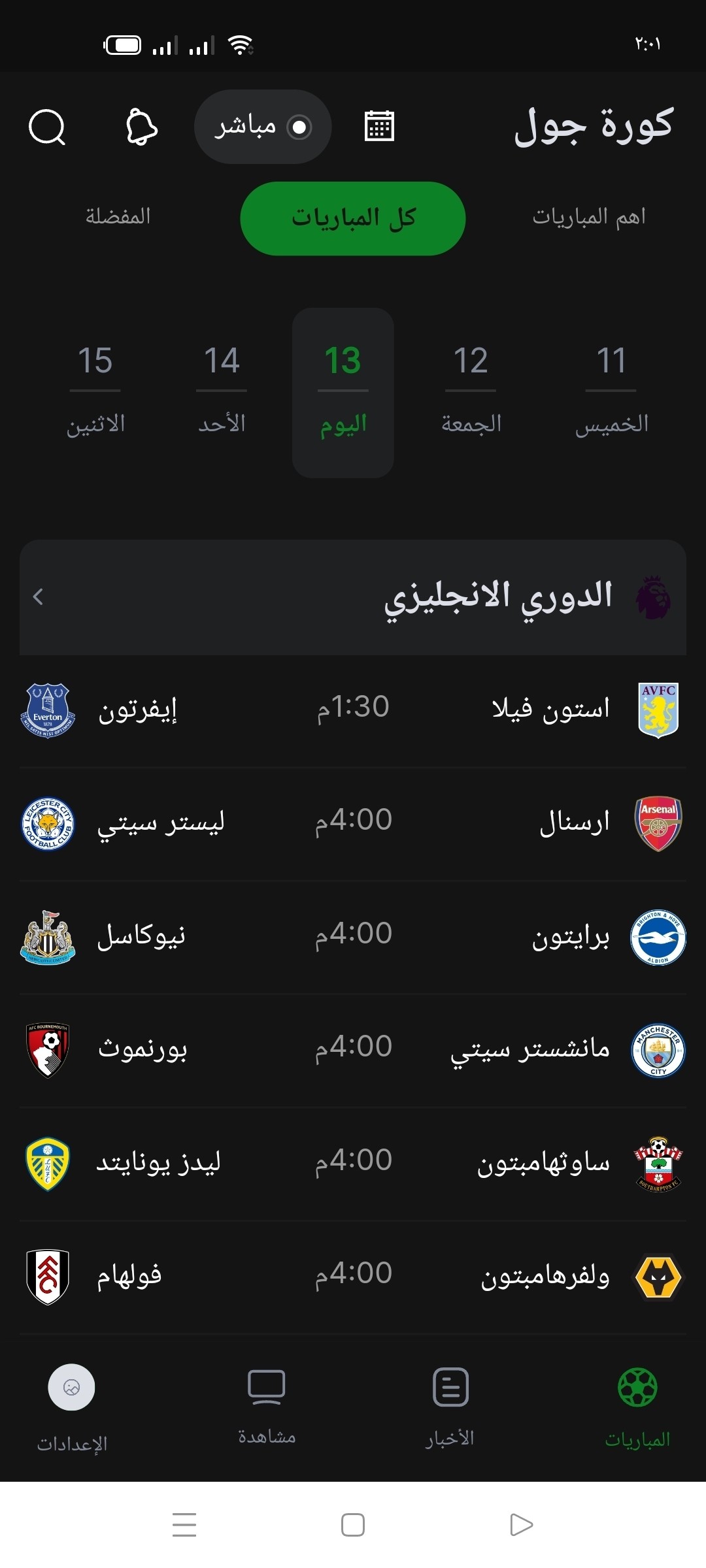Toggle the مباشر live filter
The height and width of the screenshot is (1568, 706).
(263, 127)
